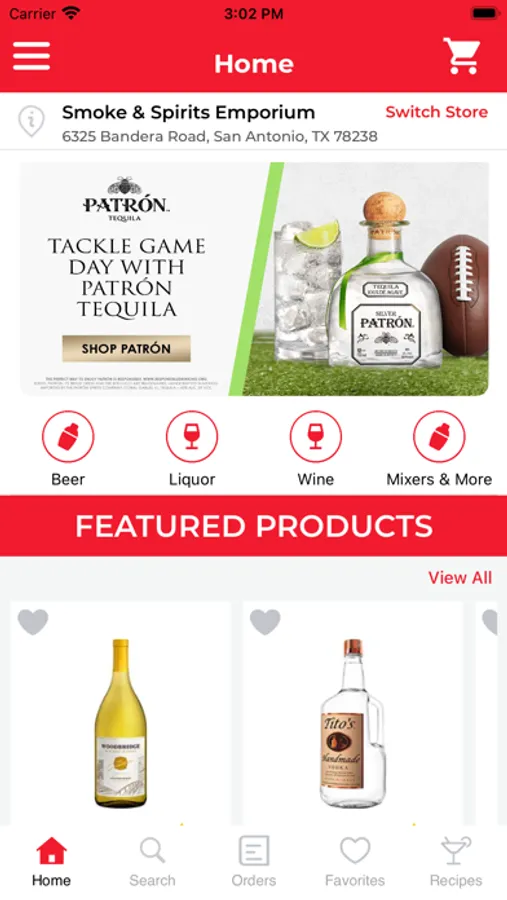Image resolution: width=507 pixels, height=900 pixels.
Task: Open the Patrón Tequila game day banner
Action: tap(254, 279)
